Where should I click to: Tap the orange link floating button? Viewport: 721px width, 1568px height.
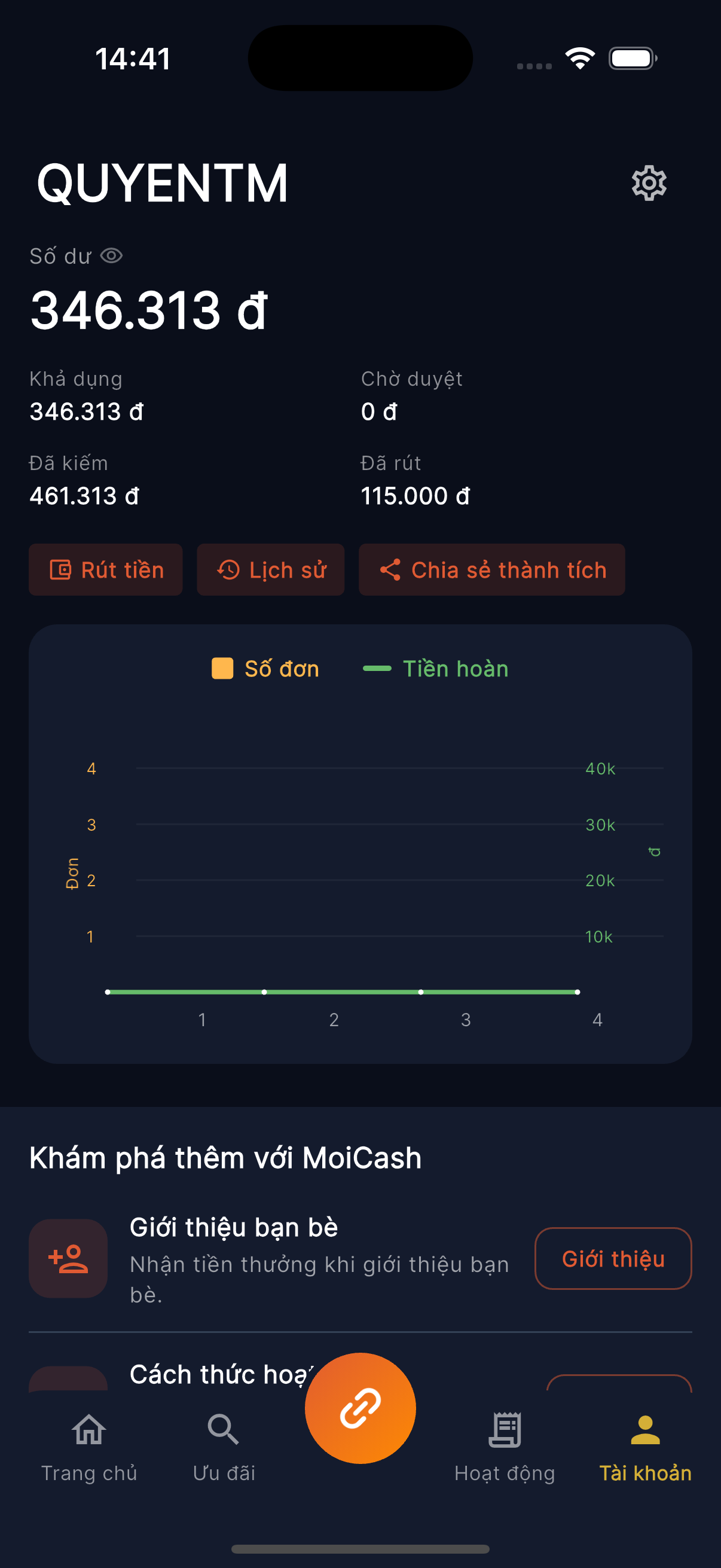click(x=360, y=1408)
